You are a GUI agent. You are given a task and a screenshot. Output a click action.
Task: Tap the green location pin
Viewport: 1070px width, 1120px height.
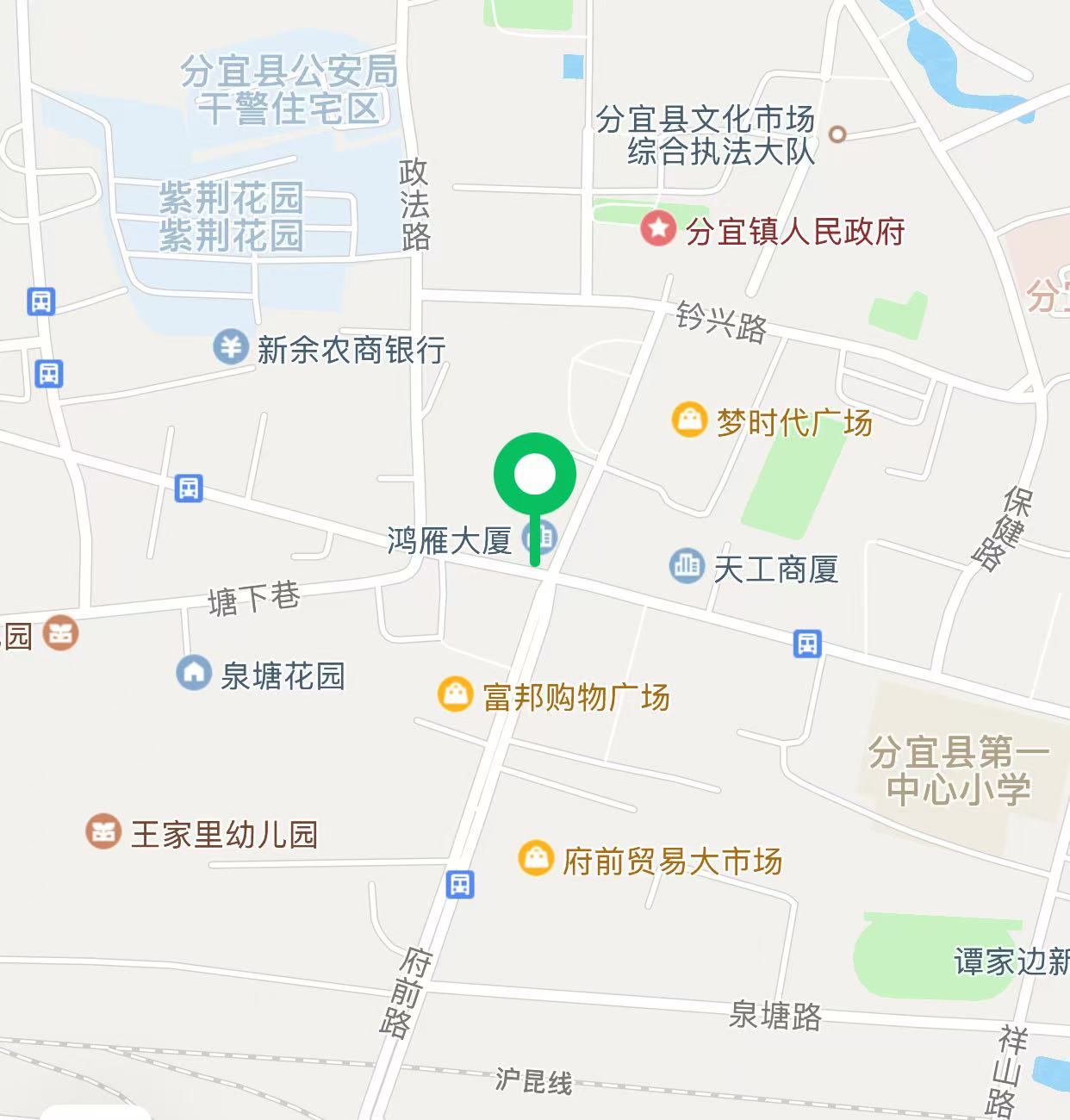(534, 476)
